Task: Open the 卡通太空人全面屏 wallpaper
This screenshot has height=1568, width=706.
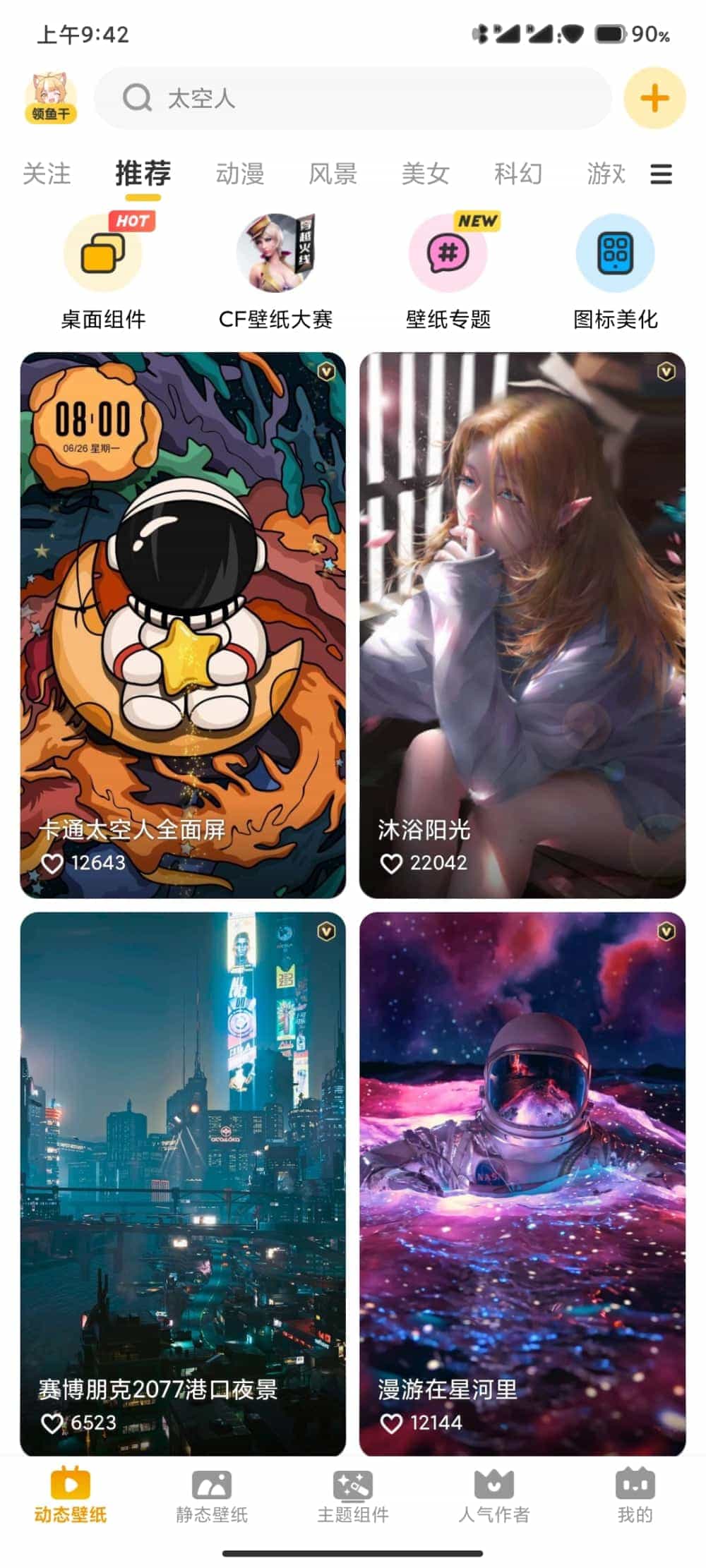Action: 183,625
